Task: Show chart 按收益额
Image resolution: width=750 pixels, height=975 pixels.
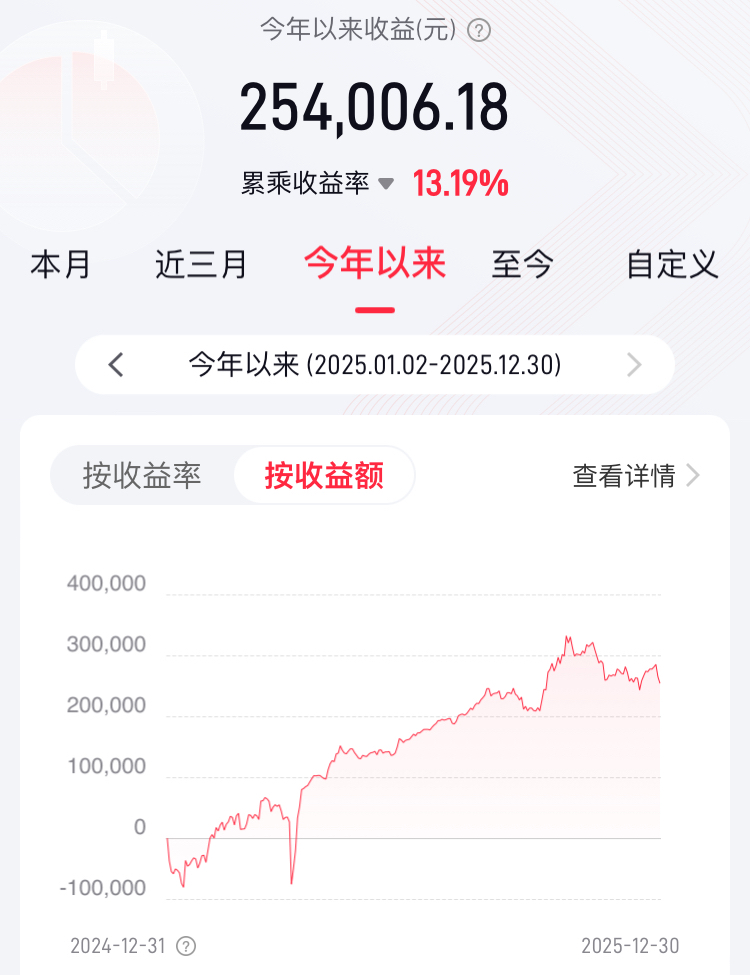Action: 324,476
